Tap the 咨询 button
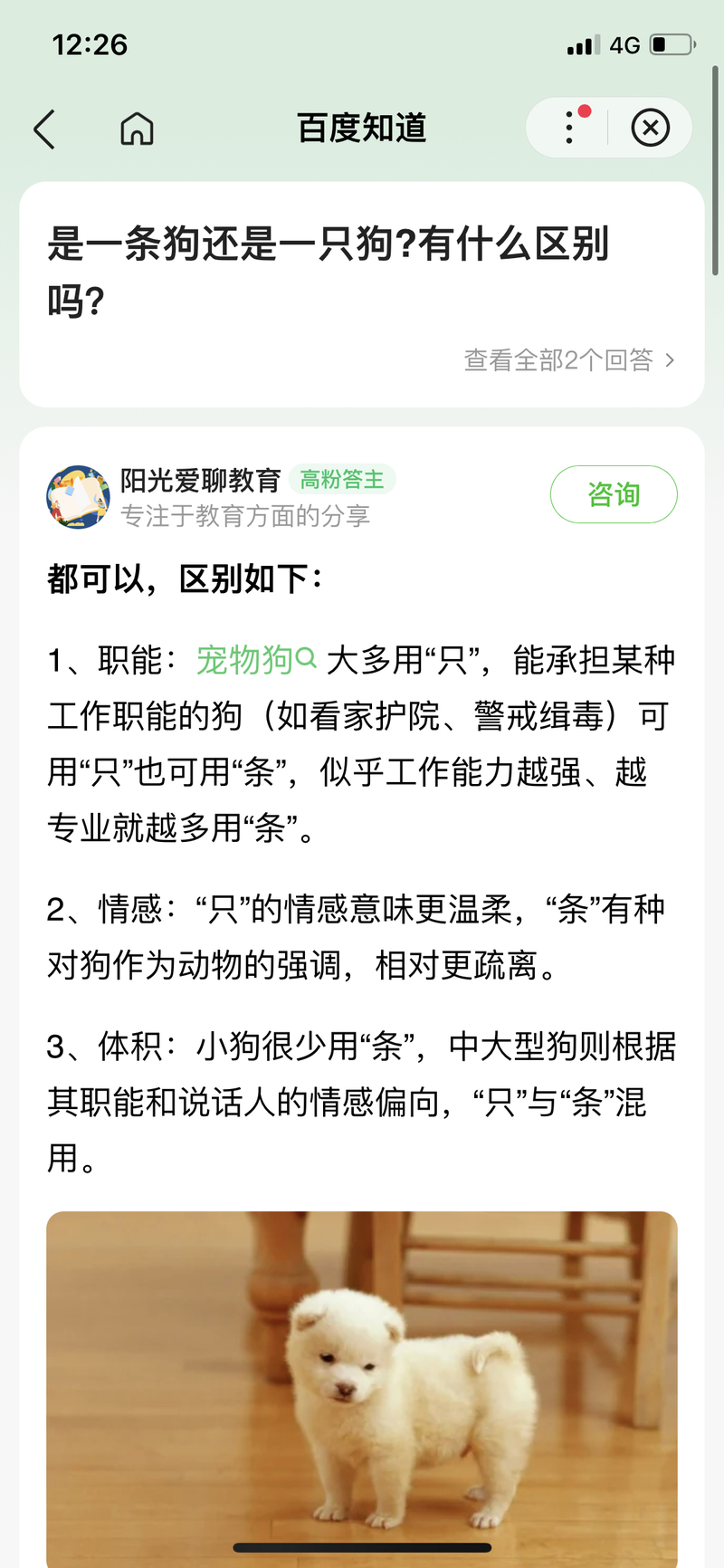The image size is (724, 1568). tap(614, 494)
